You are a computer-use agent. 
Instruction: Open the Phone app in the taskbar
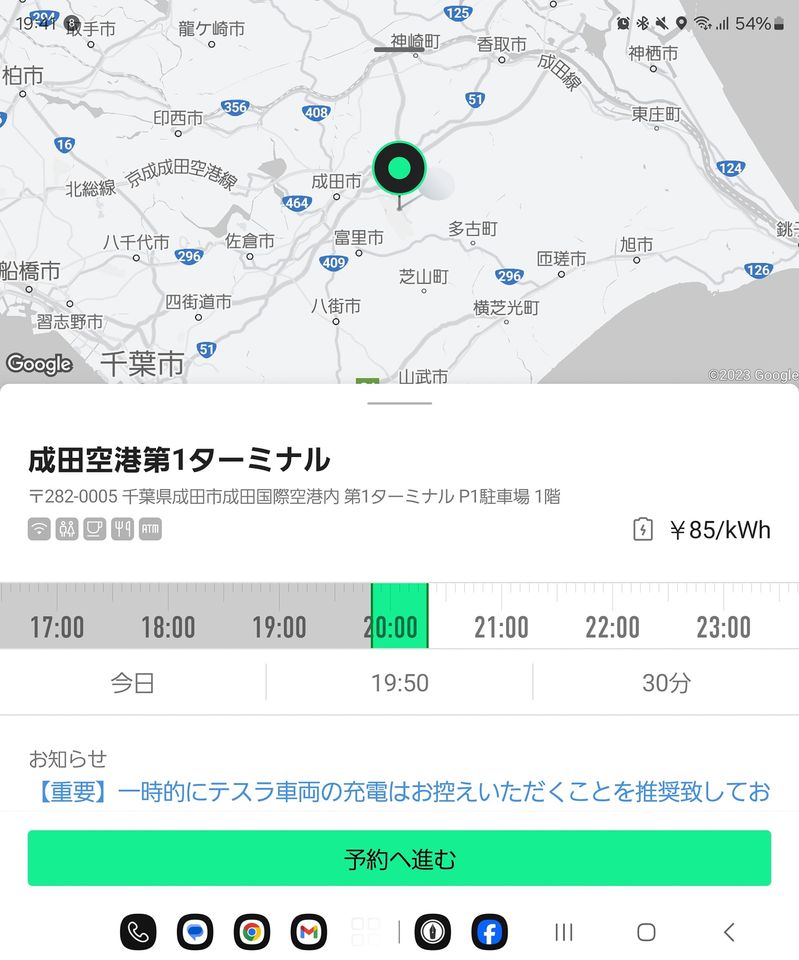[138, 932]
